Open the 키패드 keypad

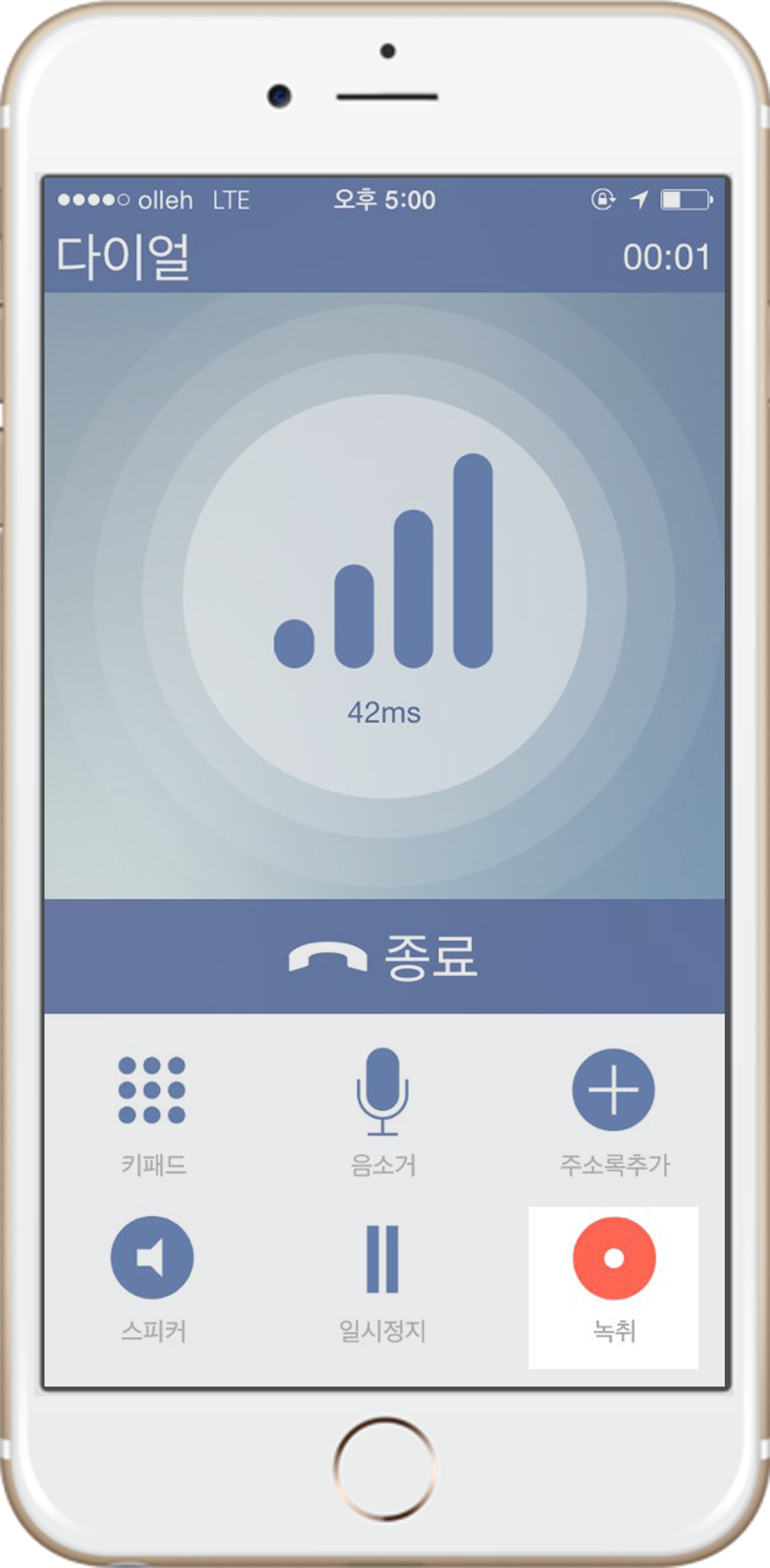[152, 1090]
